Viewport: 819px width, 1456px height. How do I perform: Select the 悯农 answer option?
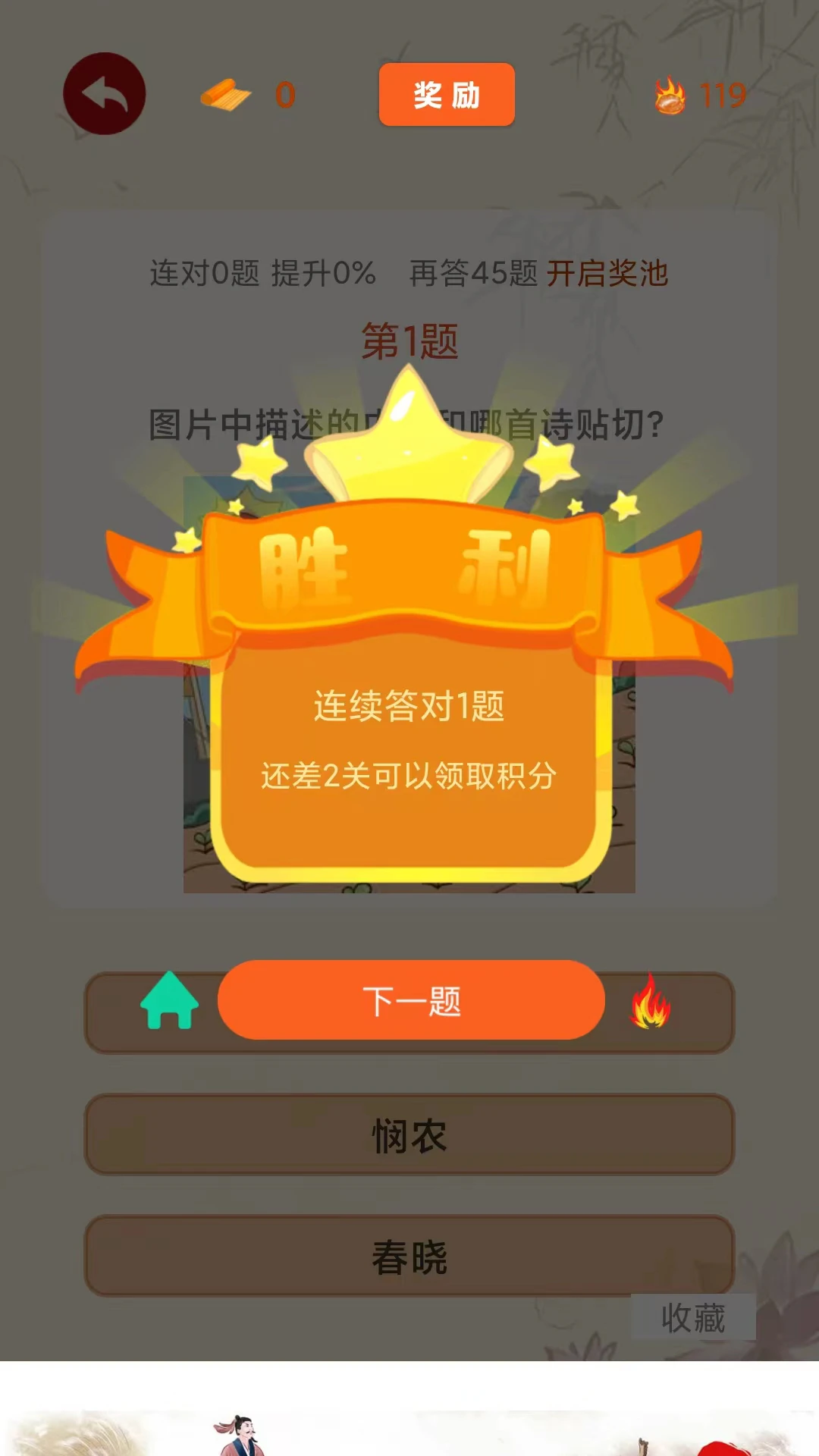[409, 1135]
